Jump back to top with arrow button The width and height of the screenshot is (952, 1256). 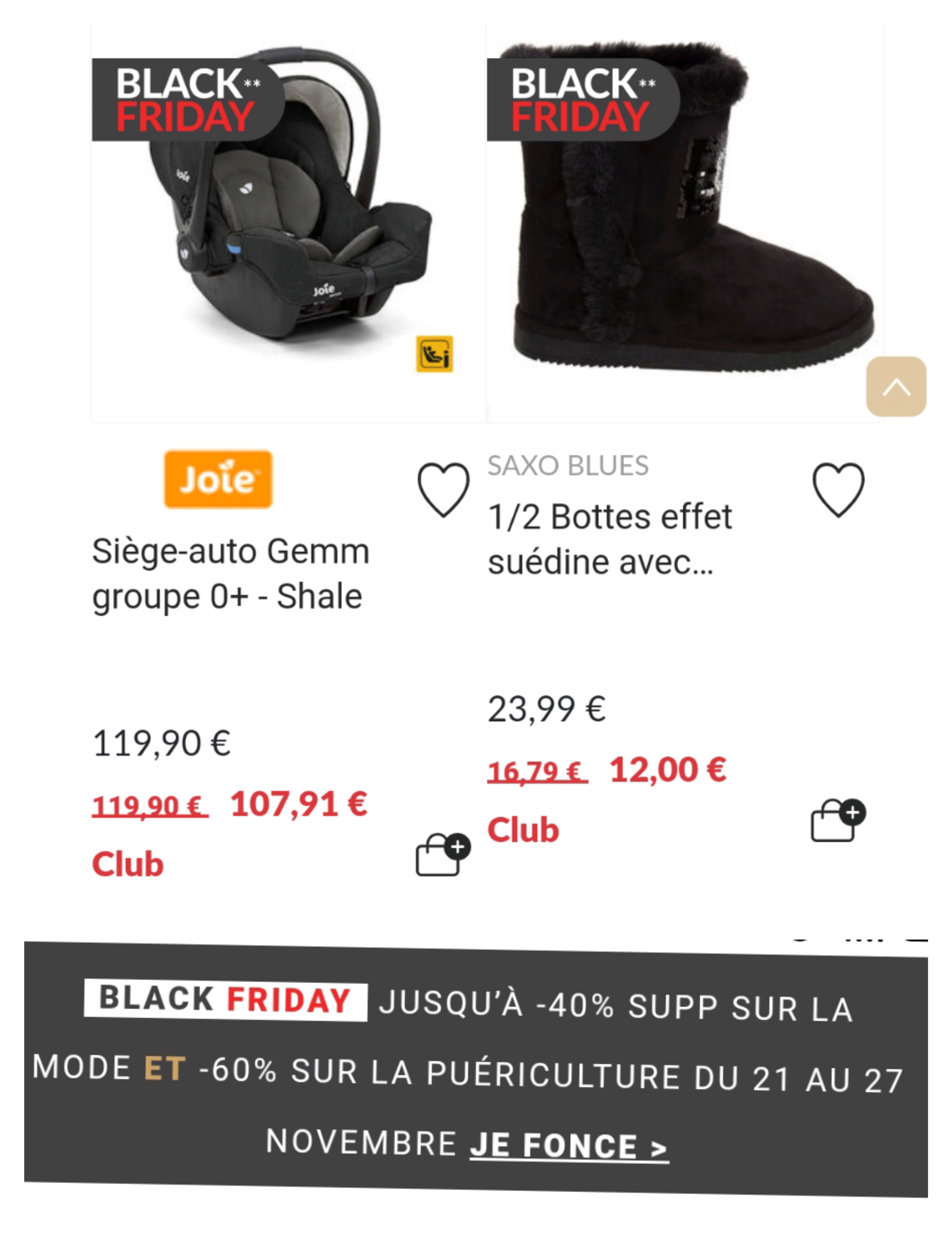click(x=895, y=387)
